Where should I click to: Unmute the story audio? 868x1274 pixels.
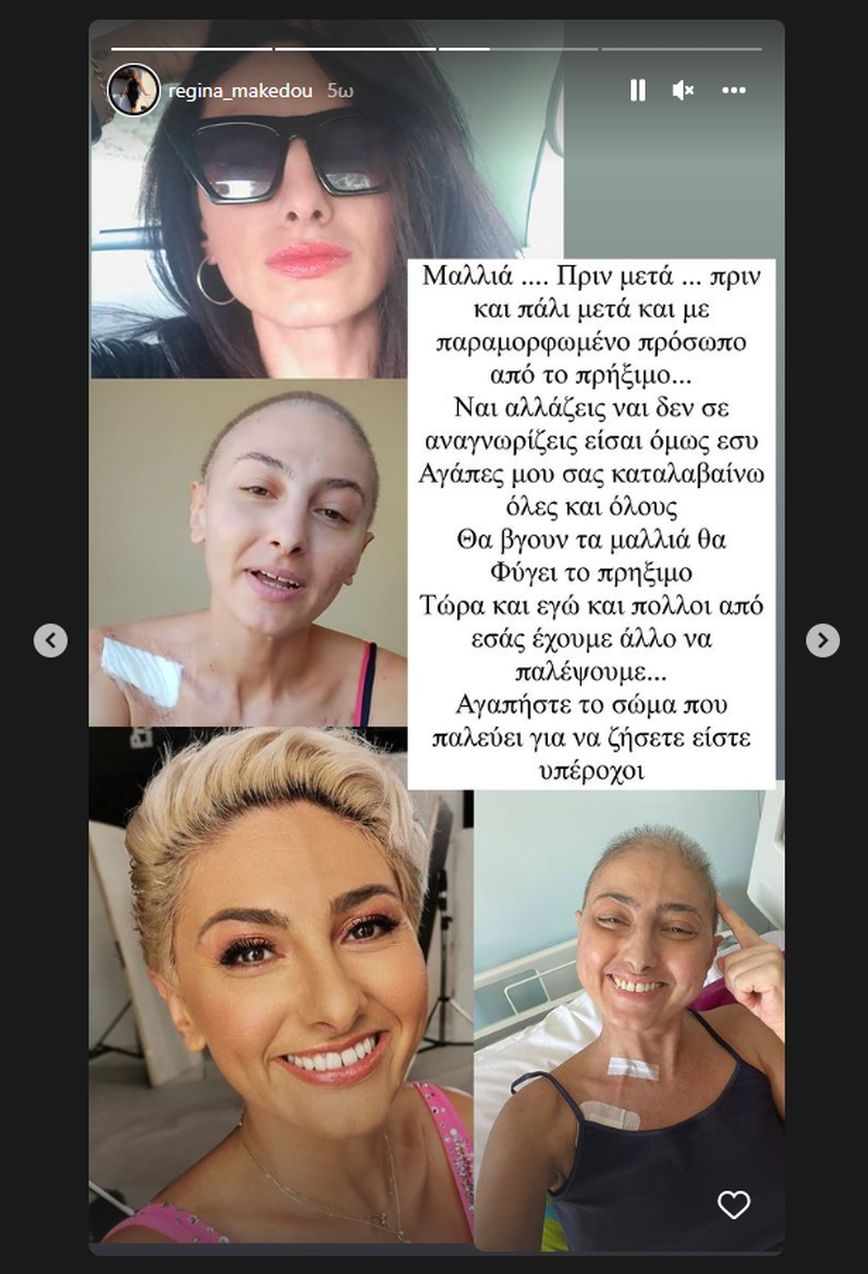pyautogui.click(x=684, y=90)
